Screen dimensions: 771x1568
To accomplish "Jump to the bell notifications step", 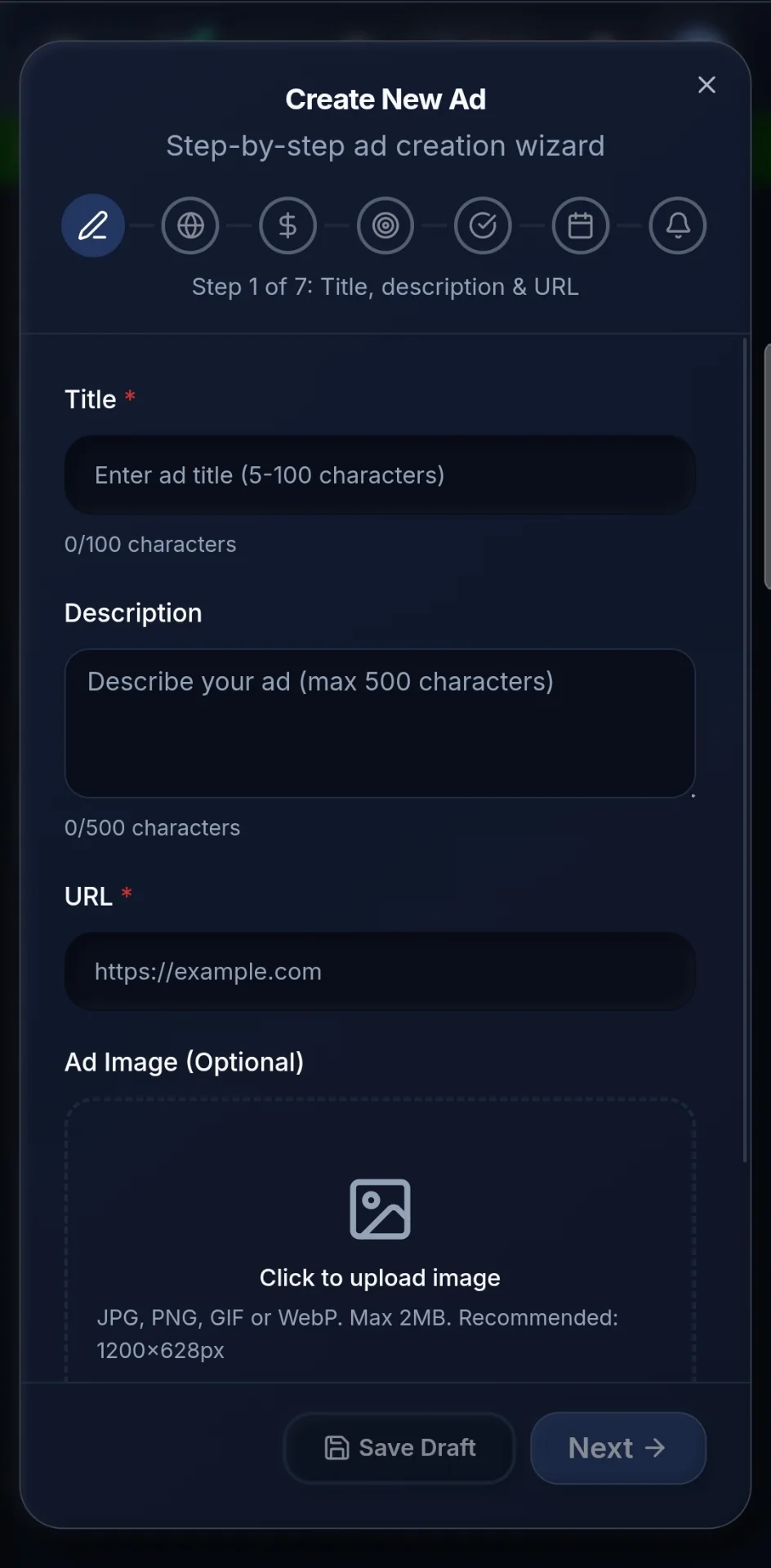I will tap(678, 225).
